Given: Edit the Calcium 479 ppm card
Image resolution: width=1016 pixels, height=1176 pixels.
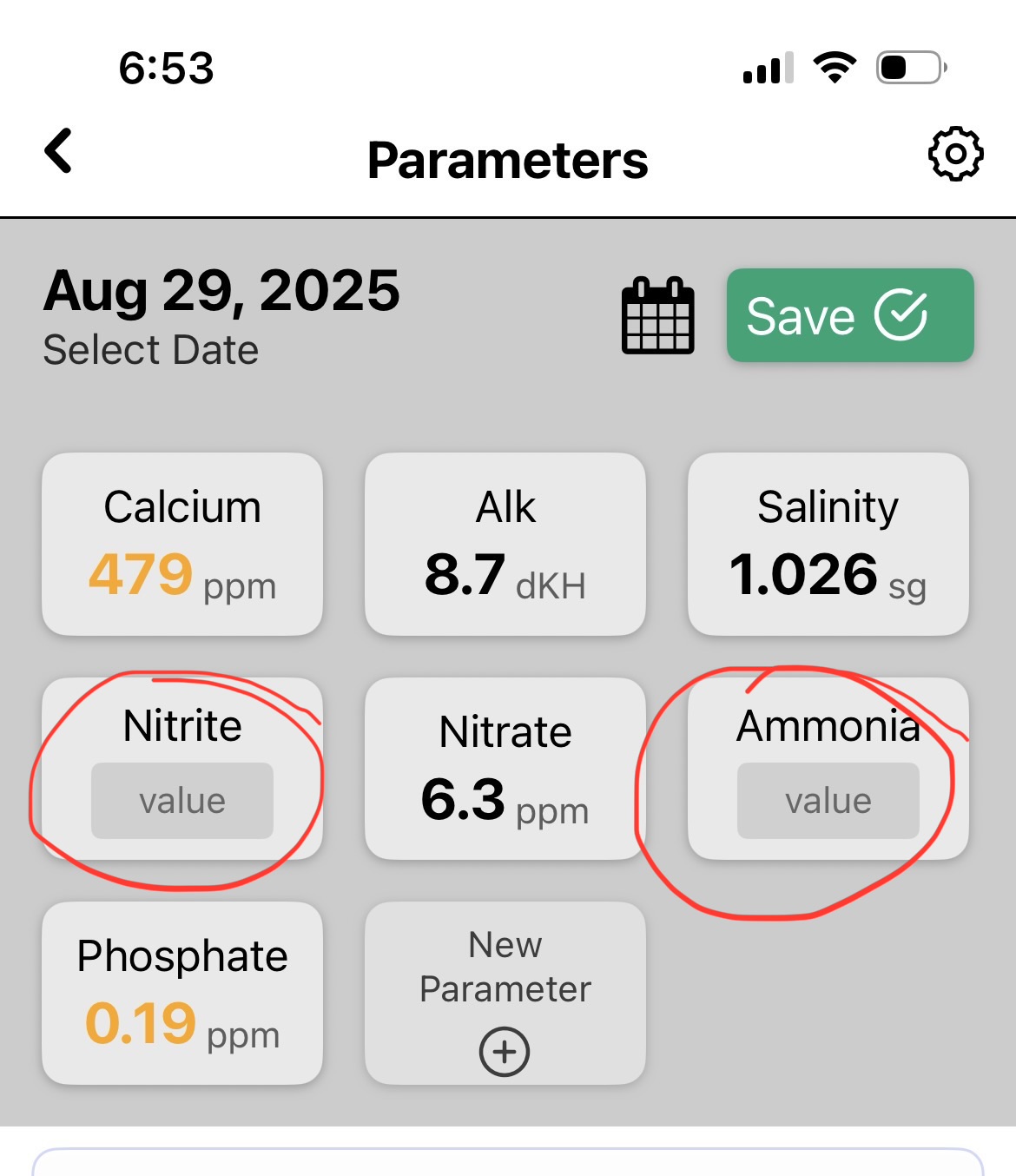Looking at the screenshot, I should (182, 545).
